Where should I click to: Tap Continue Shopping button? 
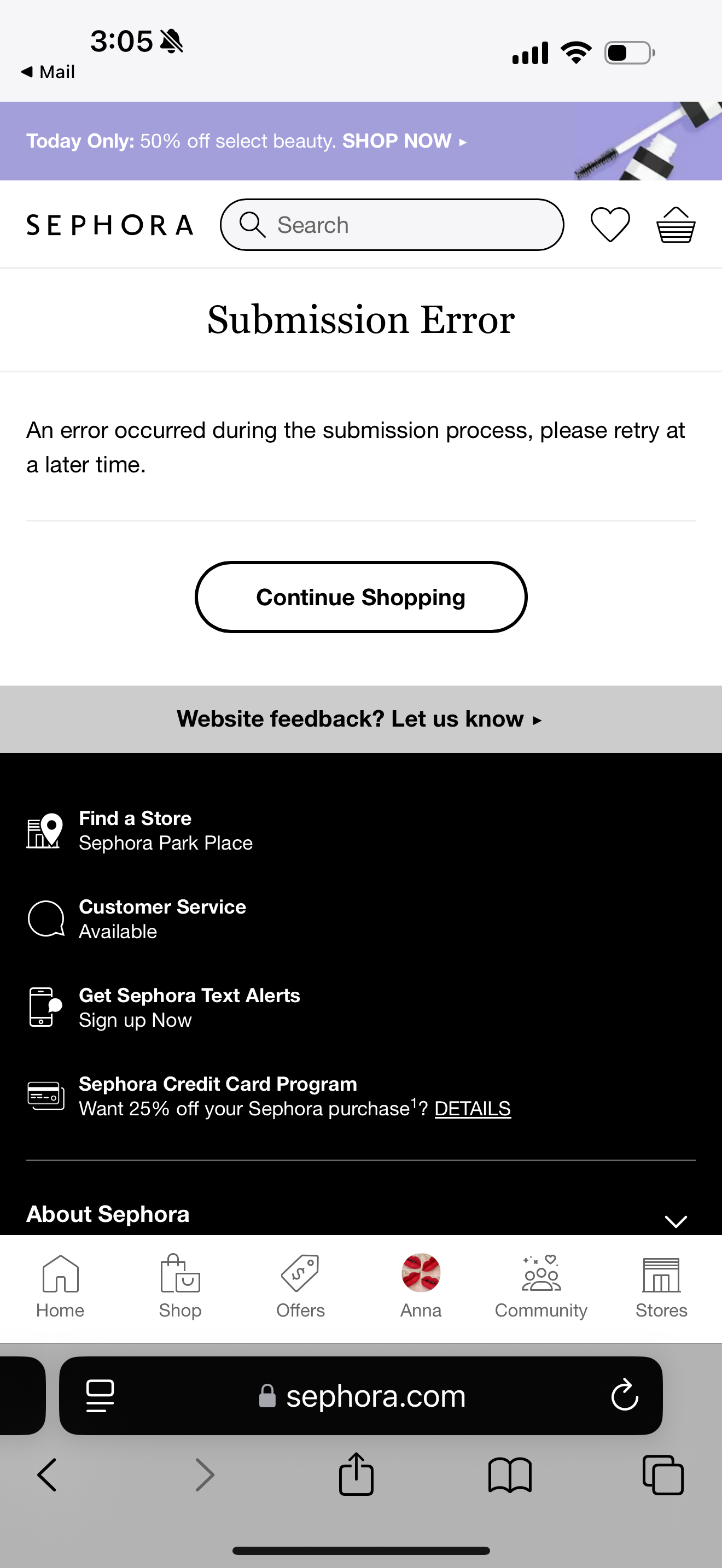[x=361, y=597]
